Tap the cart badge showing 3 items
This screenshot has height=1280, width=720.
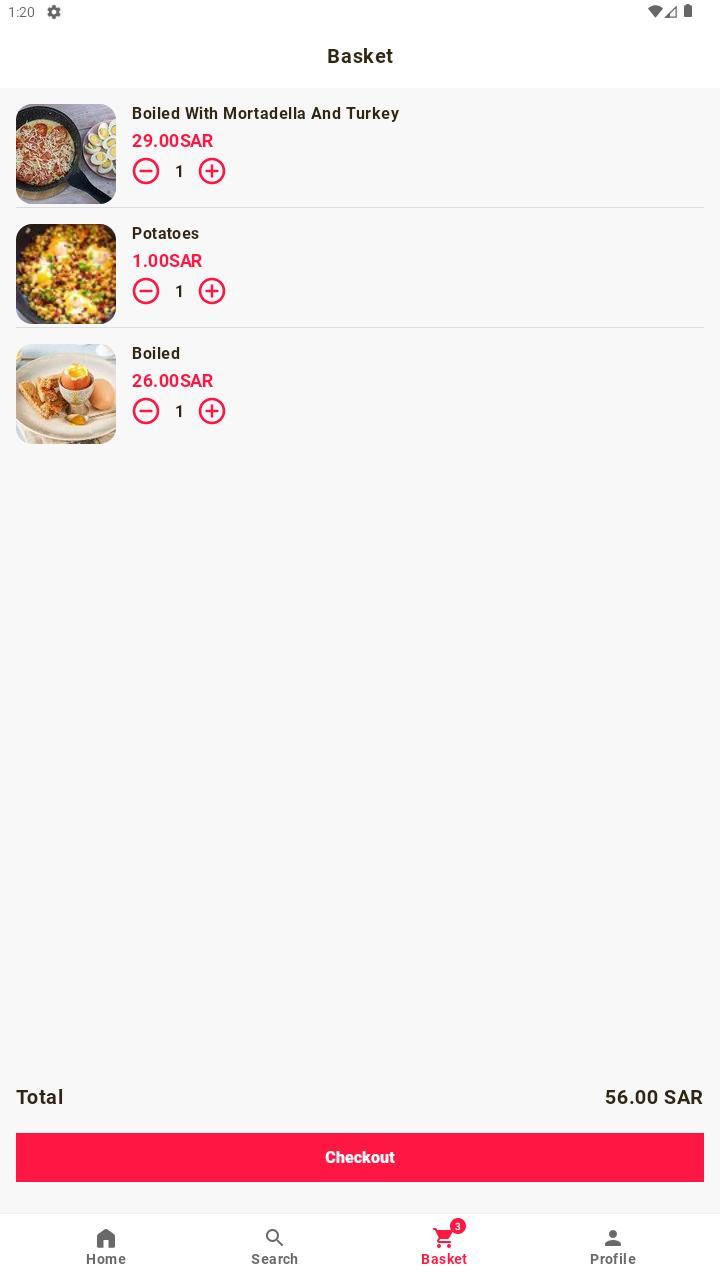pos(457,1225)
